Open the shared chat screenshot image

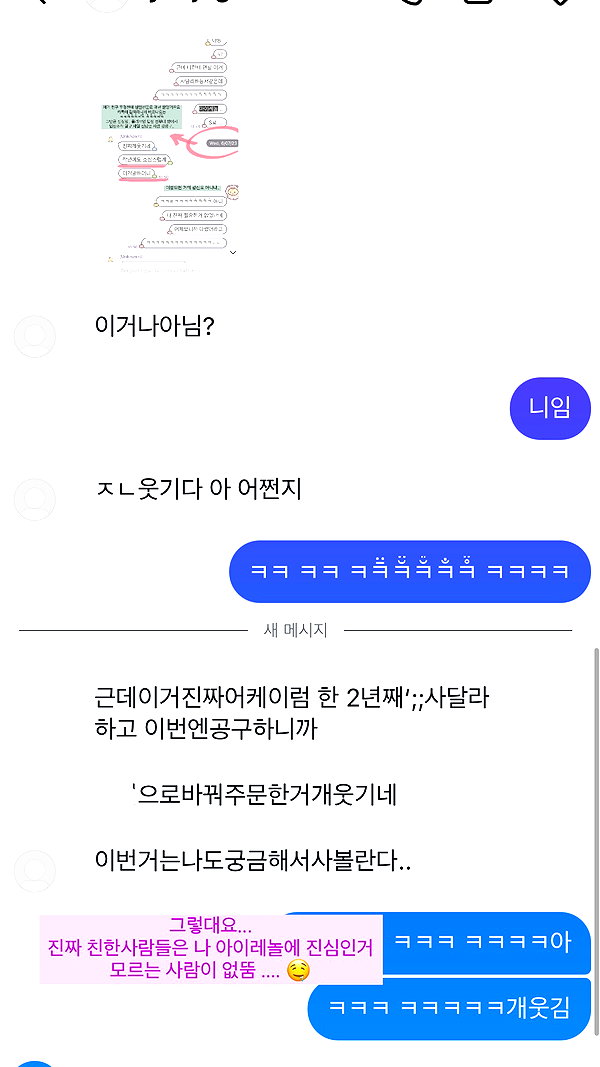(169, 156)
